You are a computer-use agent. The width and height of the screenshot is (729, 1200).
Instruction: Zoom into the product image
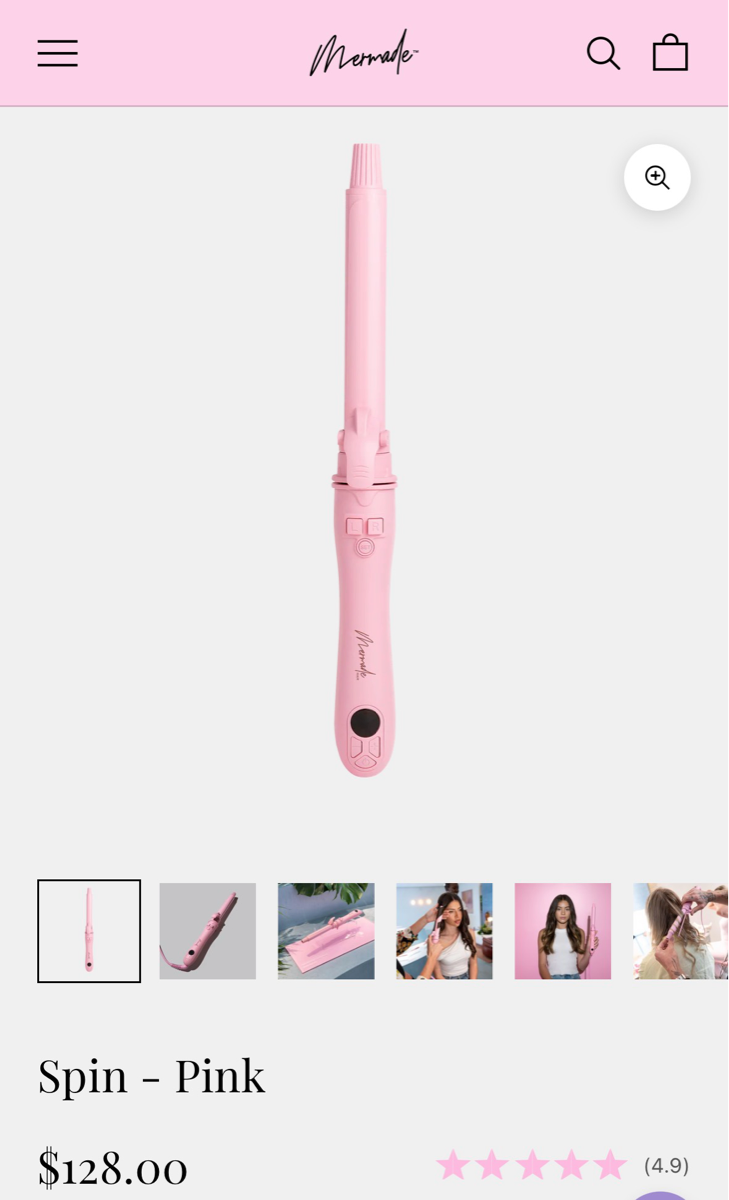(x=657, y=178)
